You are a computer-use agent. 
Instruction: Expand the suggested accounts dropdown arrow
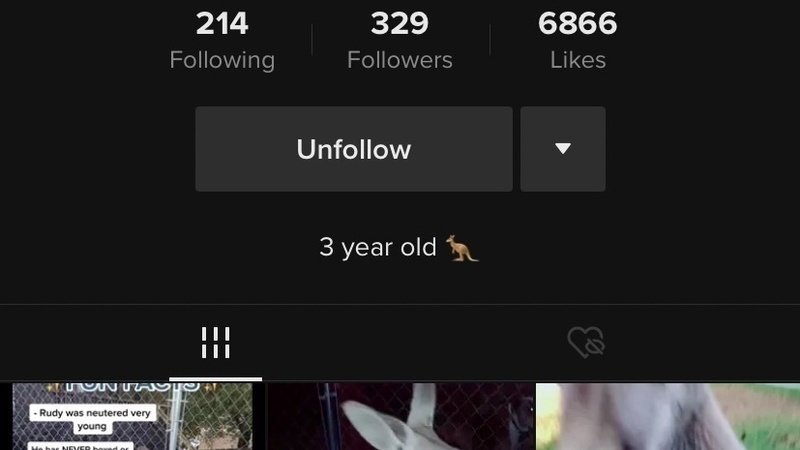[x=562, y=149]
